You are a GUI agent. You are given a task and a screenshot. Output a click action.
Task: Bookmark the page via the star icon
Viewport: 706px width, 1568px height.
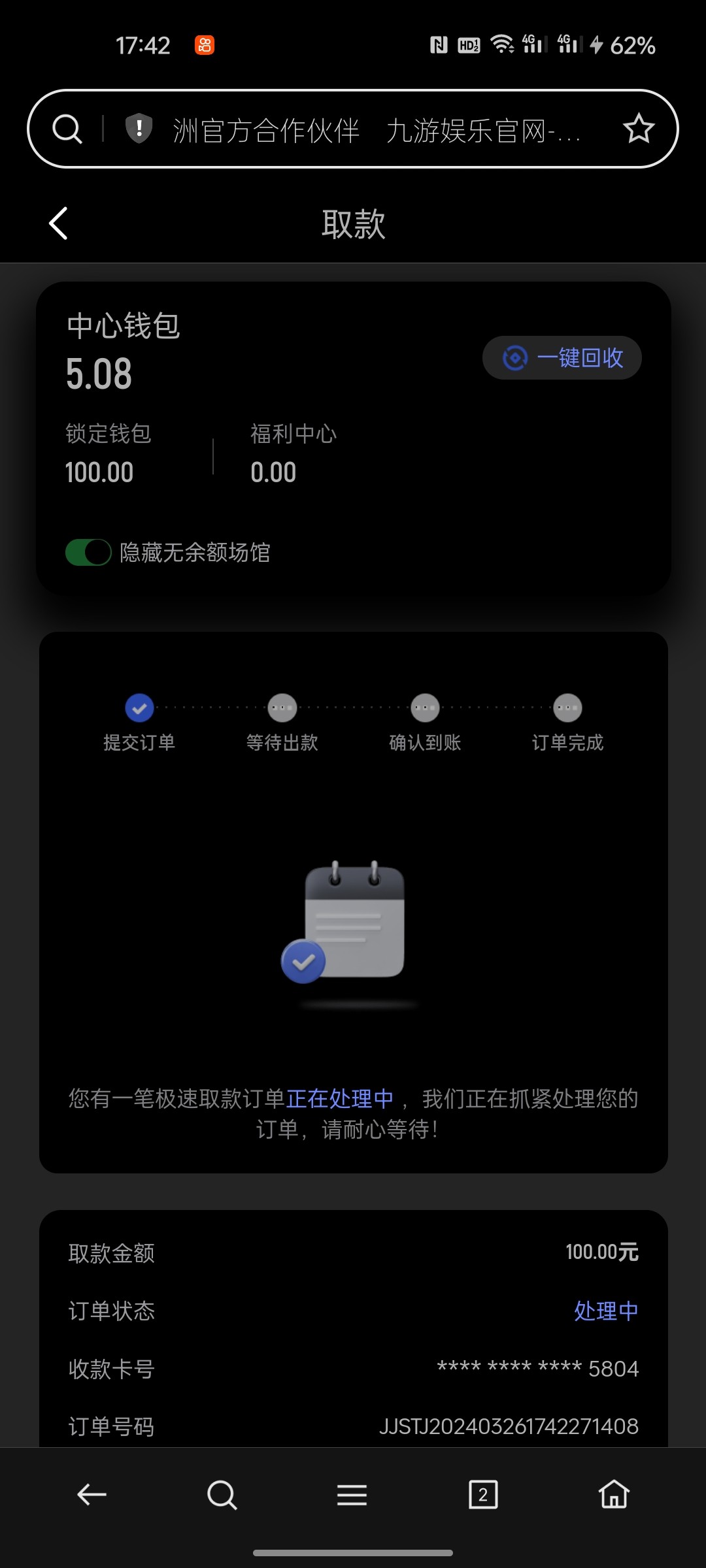[x=637, y=128]
